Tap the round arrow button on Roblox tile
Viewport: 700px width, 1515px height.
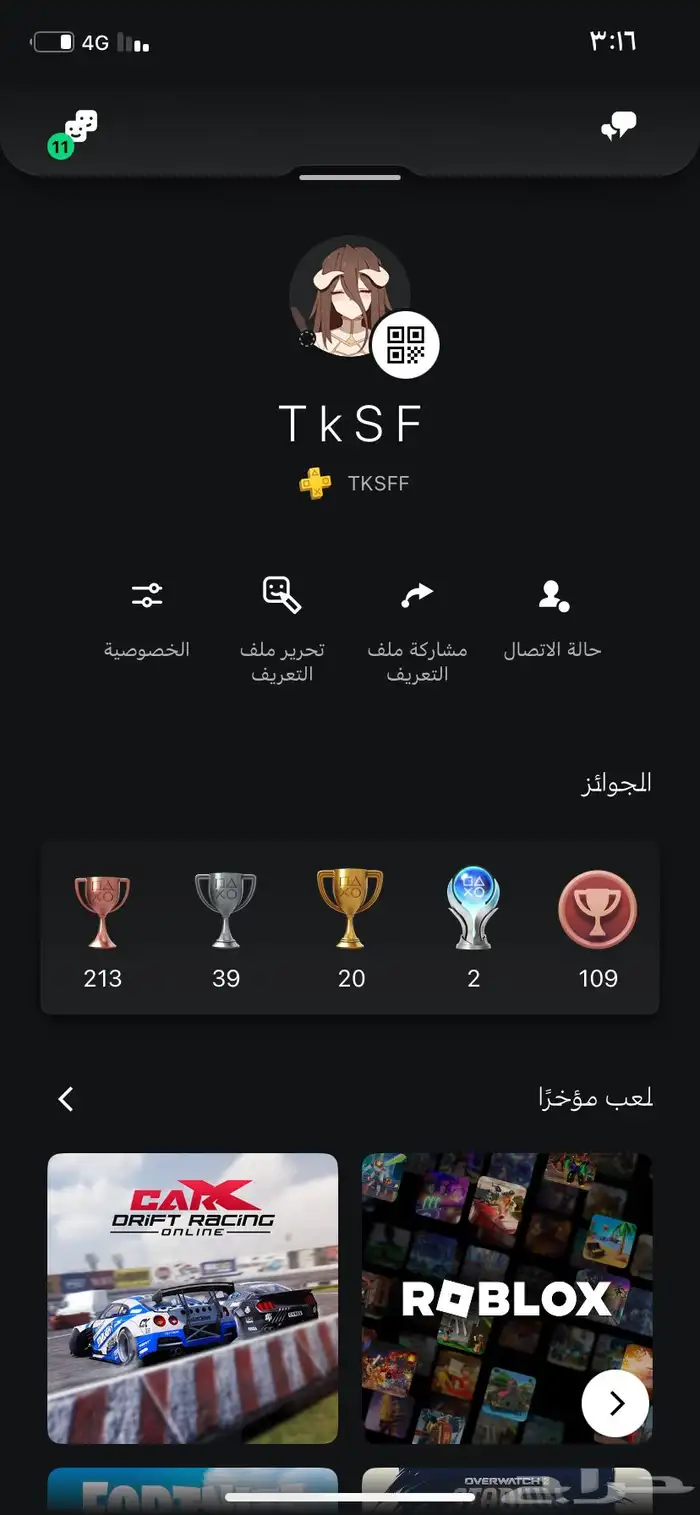click(x=615, y=1403)
